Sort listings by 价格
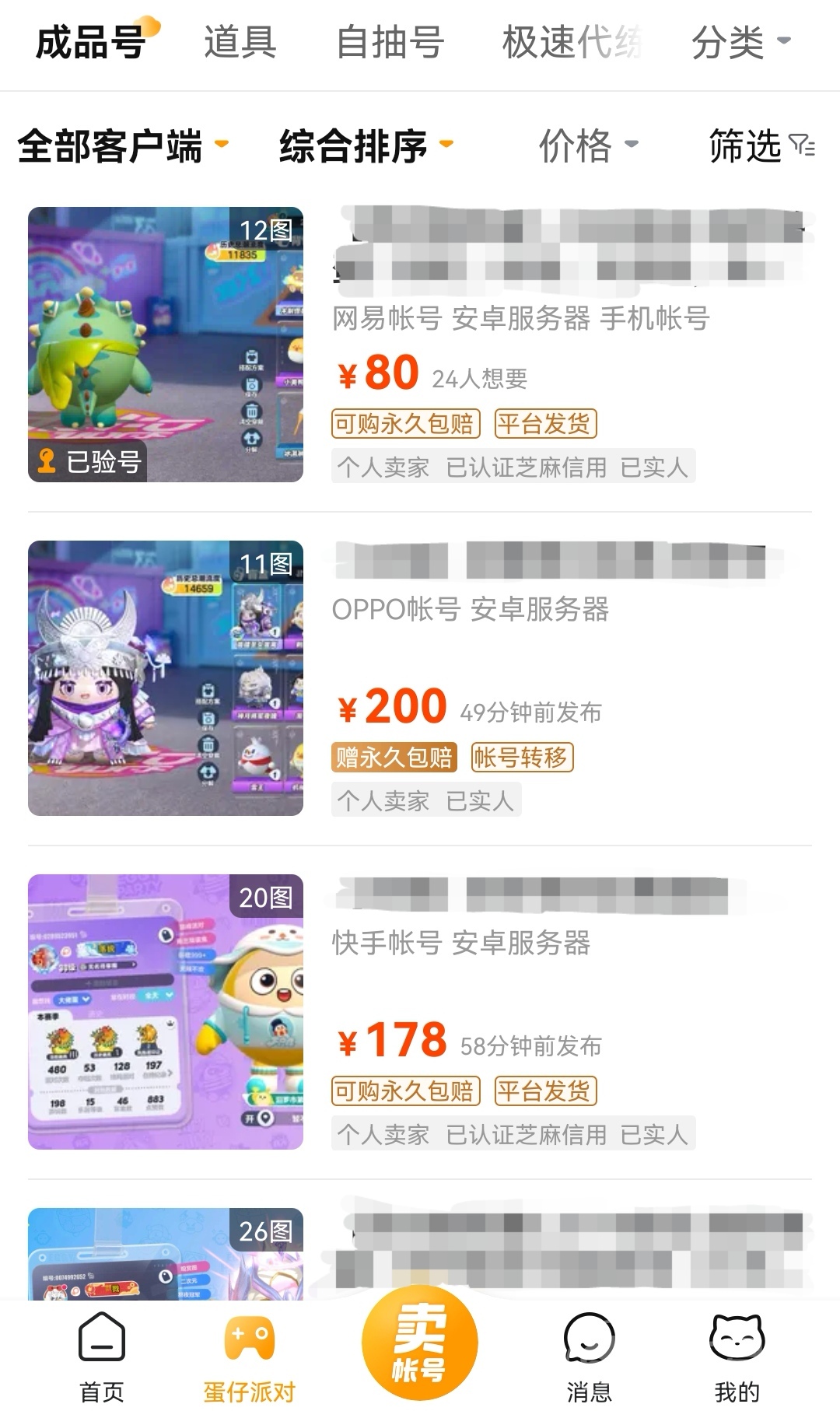The height and width of the screenshot is (1411, 840). click(588, 145)
